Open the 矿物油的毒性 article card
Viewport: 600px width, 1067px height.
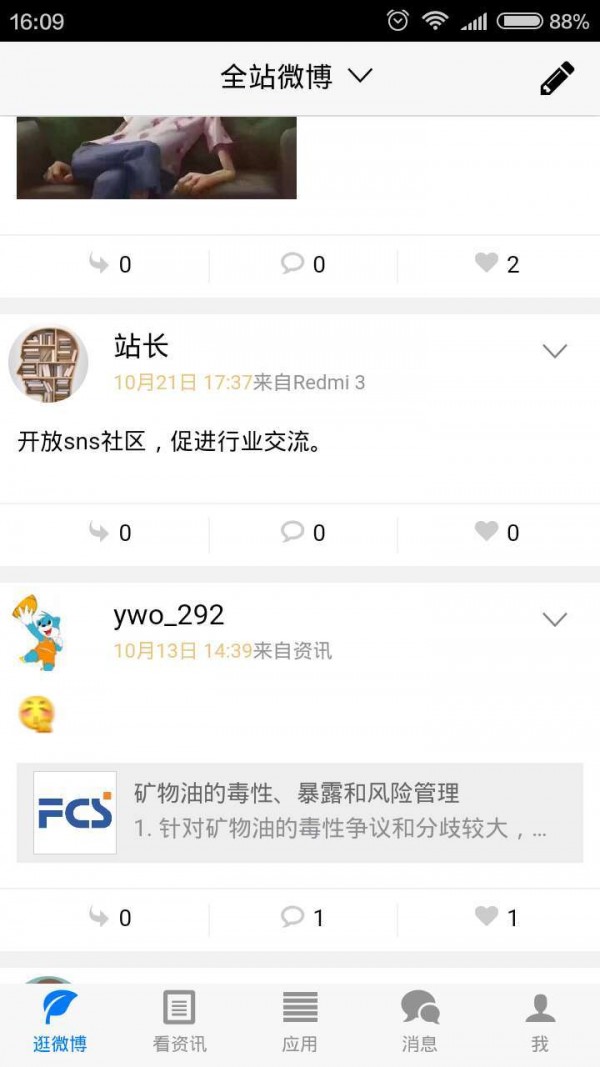click(x=300, y=813)
